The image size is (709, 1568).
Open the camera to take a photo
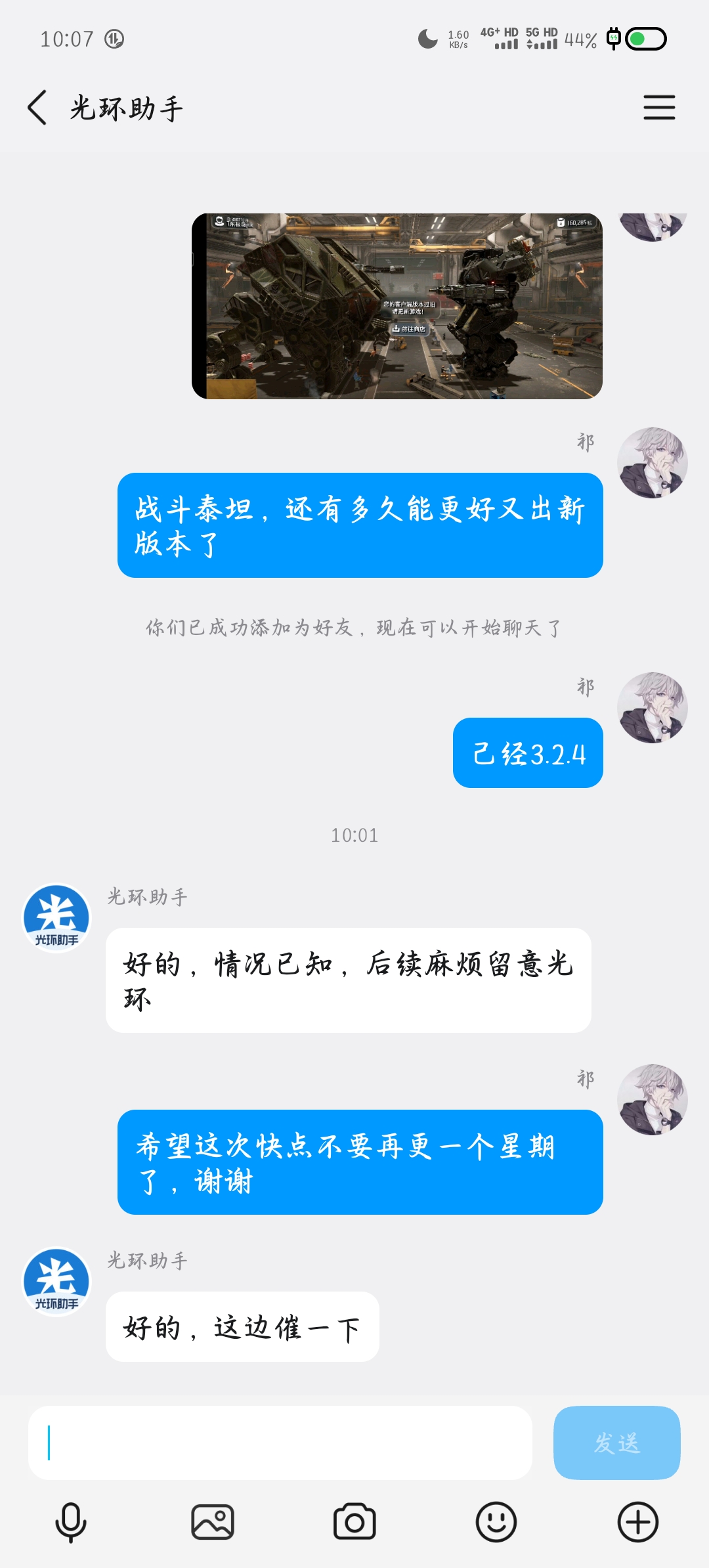(x=354, y=1522)
